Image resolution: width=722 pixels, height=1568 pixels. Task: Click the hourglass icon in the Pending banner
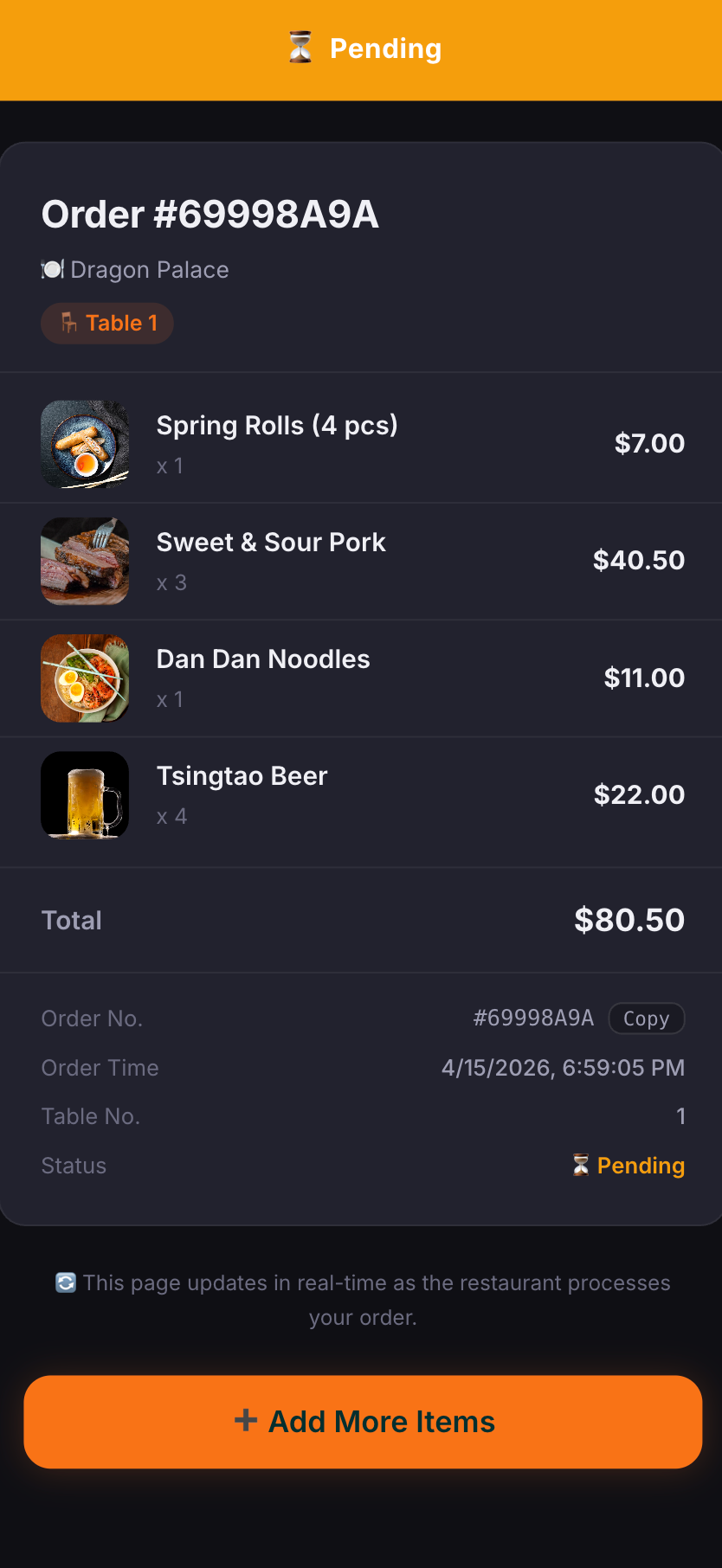(299, 48)
